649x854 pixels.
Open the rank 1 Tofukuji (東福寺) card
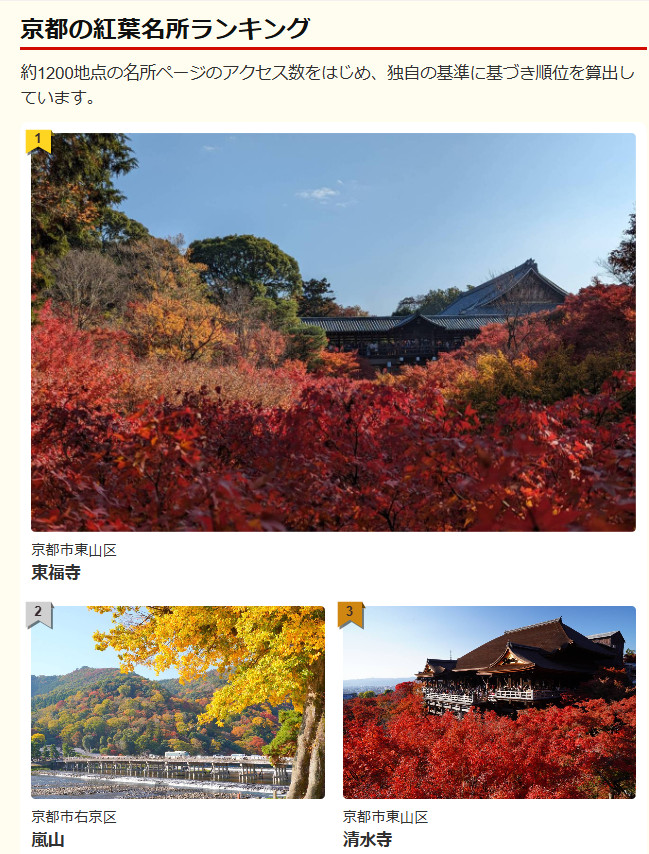333,332
